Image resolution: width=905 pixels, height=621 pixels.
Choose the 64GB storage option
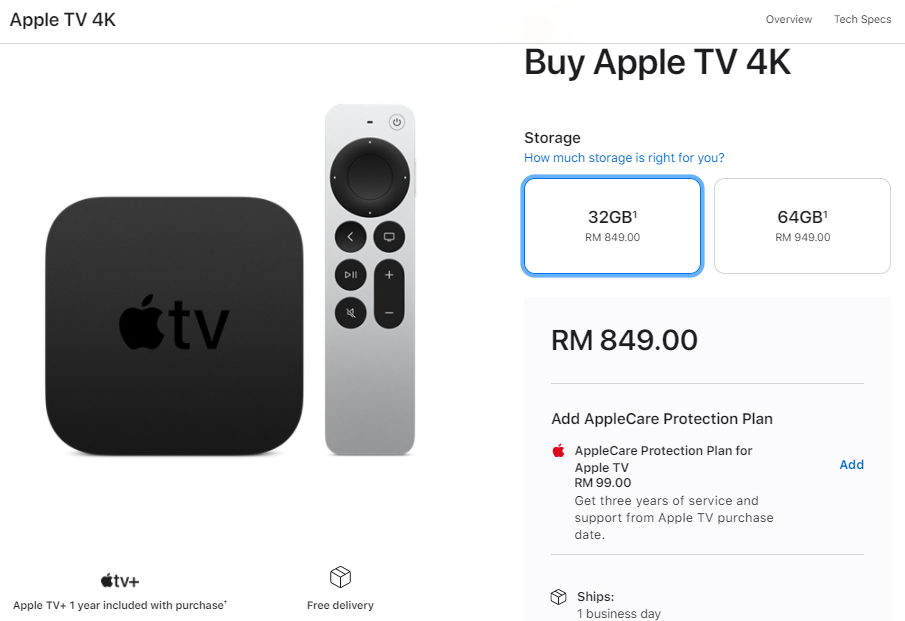pos(802,226)
